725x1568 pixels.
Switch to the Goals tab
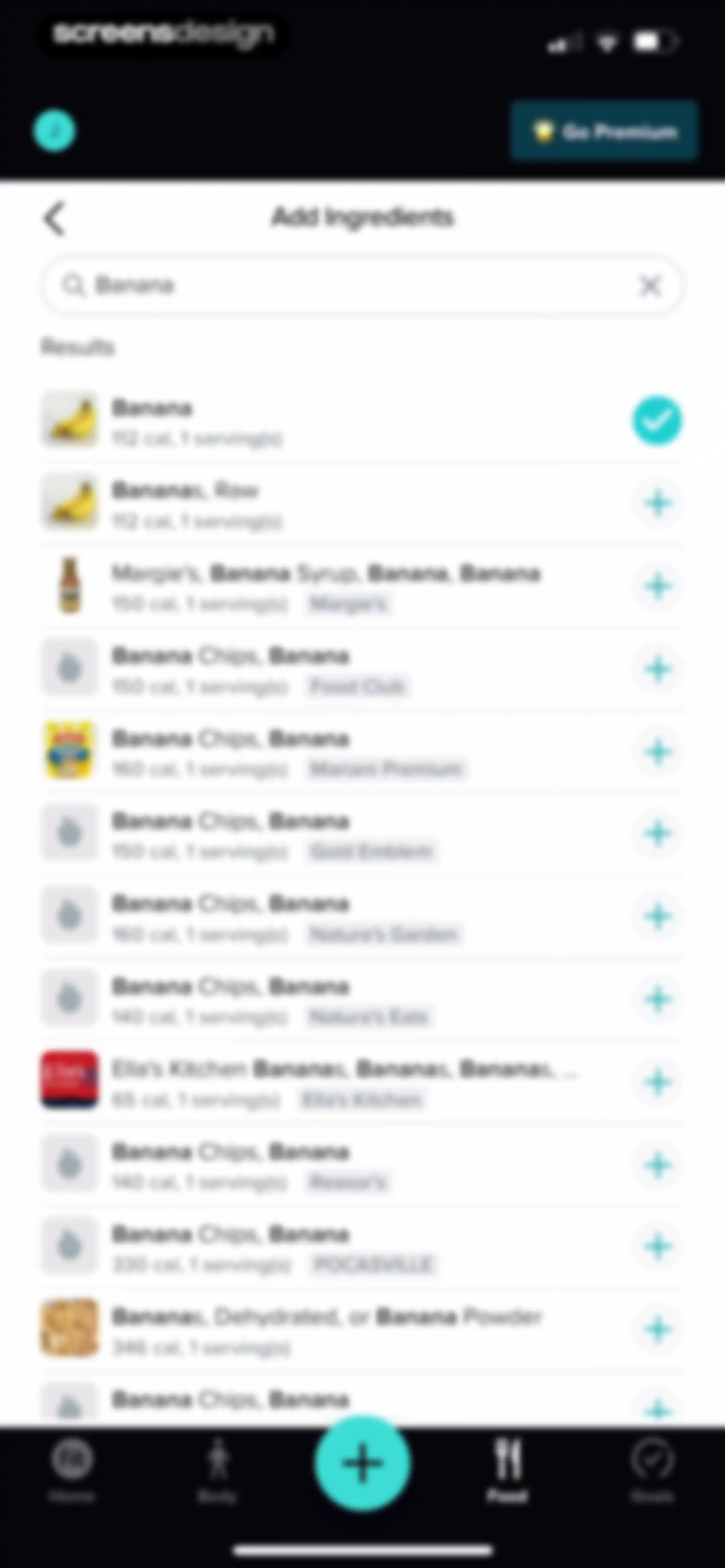tap(652, 1469)
